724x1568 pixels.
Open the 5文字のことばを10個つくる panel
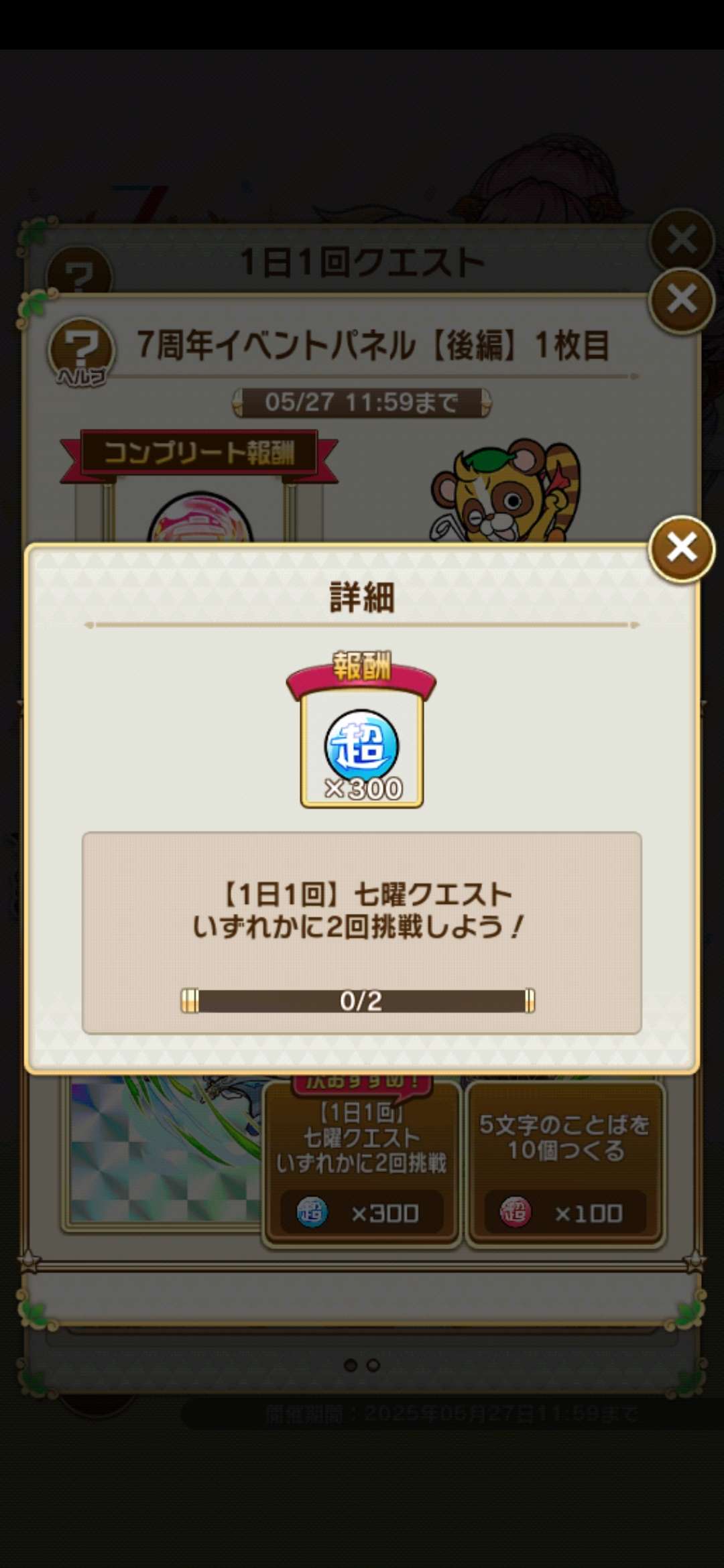point(565,1163)
